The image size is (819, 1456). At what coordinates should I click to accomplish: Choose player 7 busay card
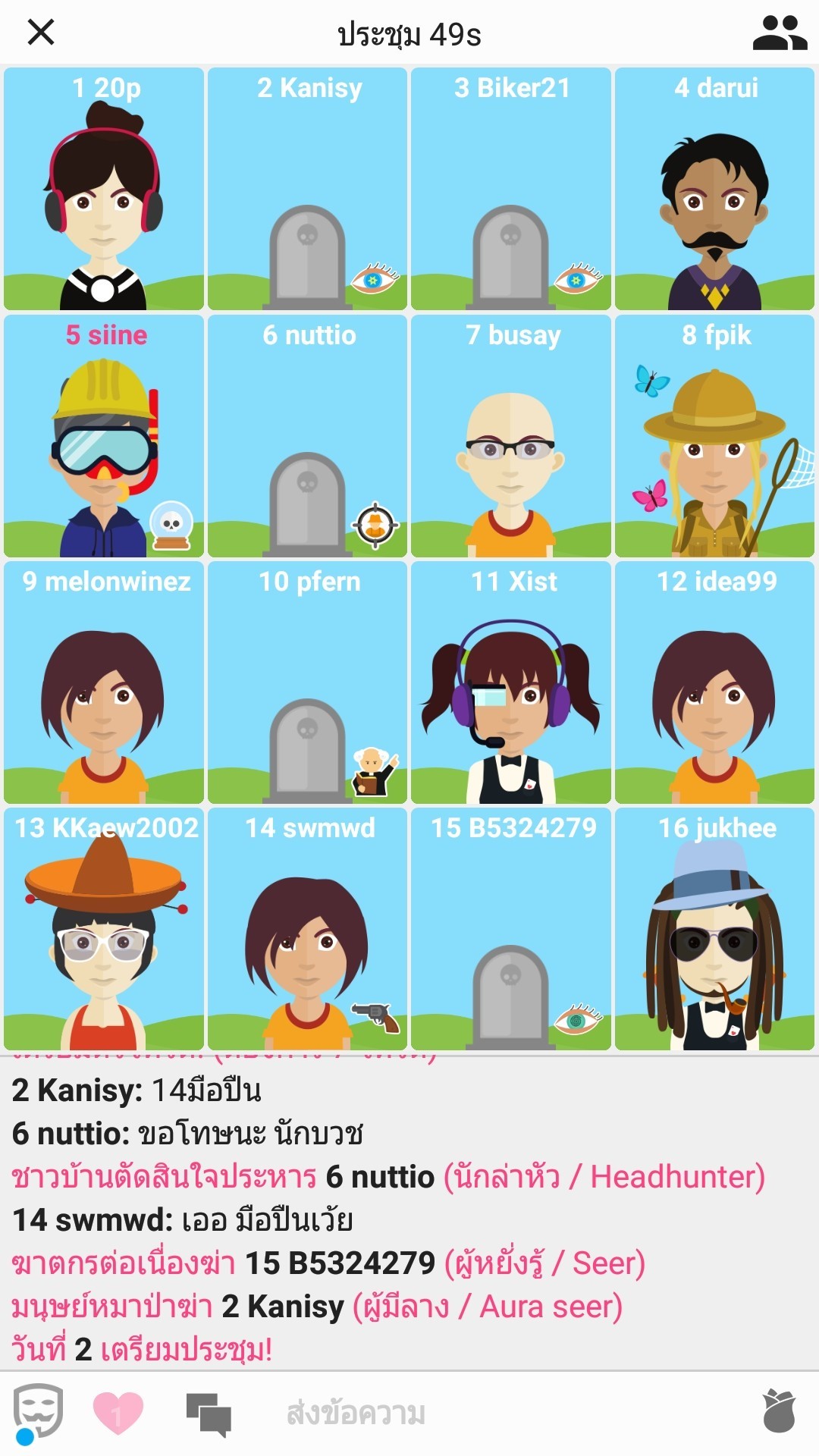pos(510,437)
